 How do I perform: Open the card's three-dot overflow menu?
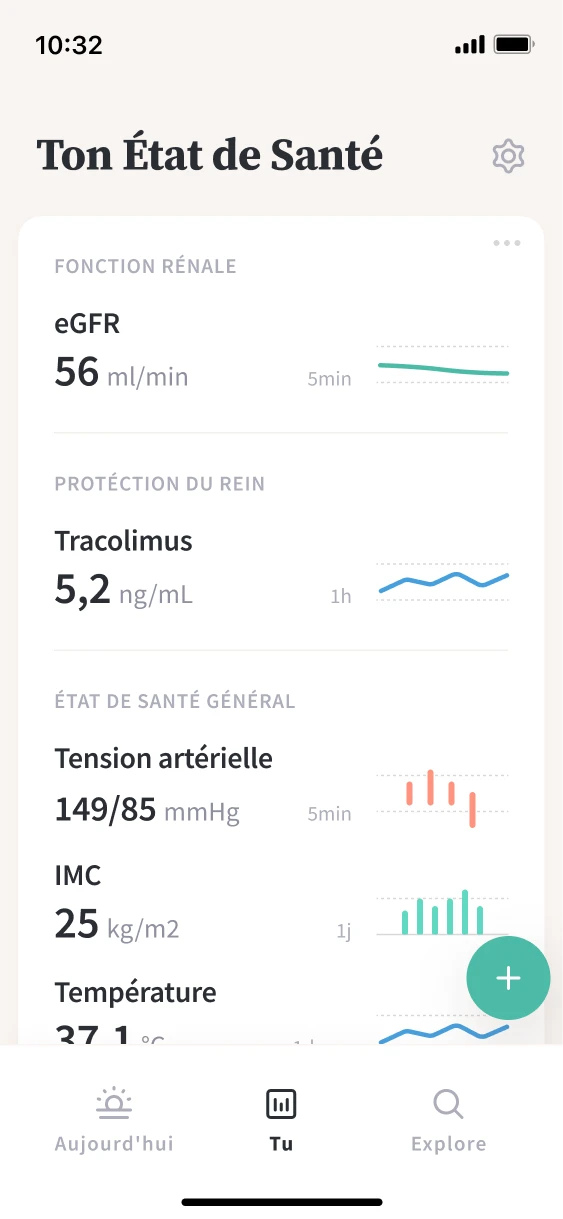[507, 243]
